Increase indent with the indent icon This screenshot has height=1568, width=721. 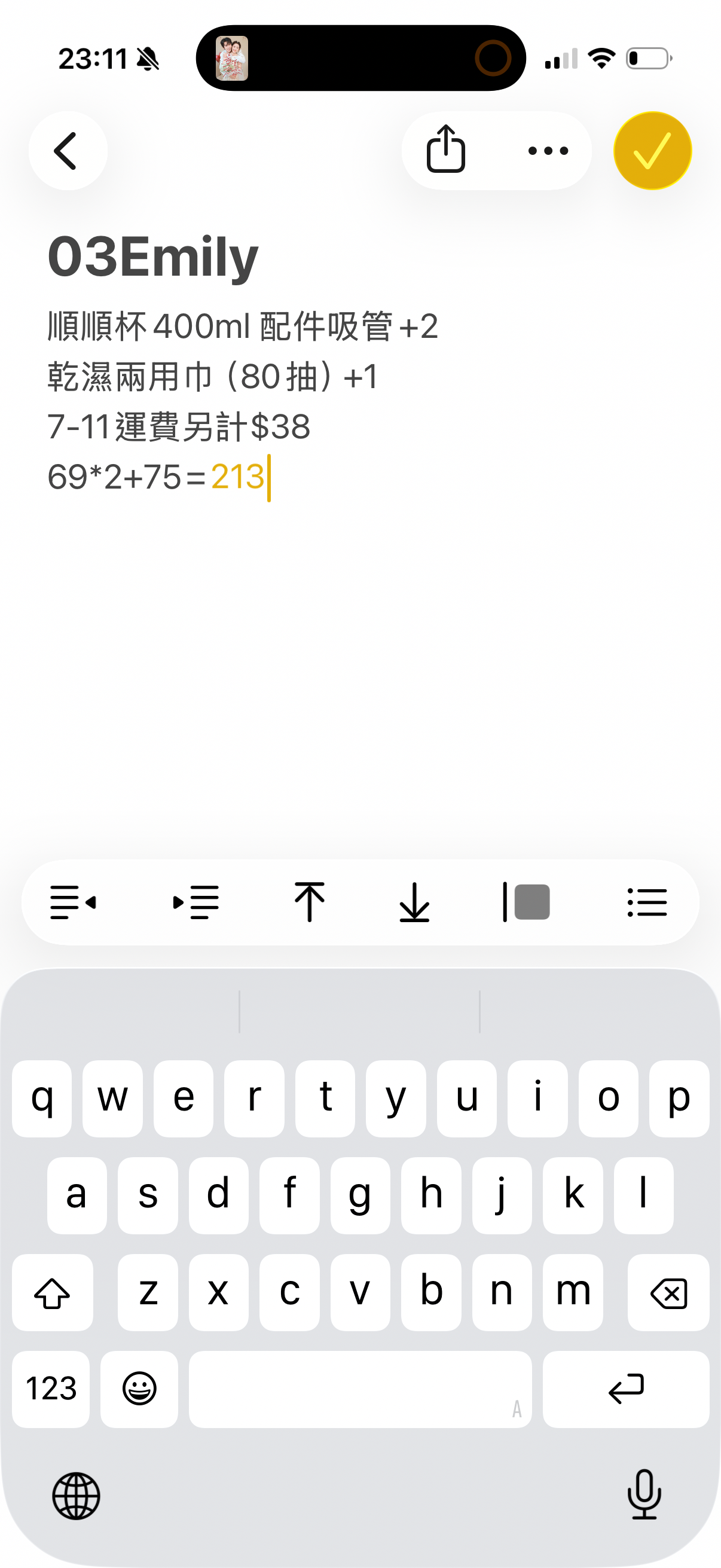[x=196, y=902]
